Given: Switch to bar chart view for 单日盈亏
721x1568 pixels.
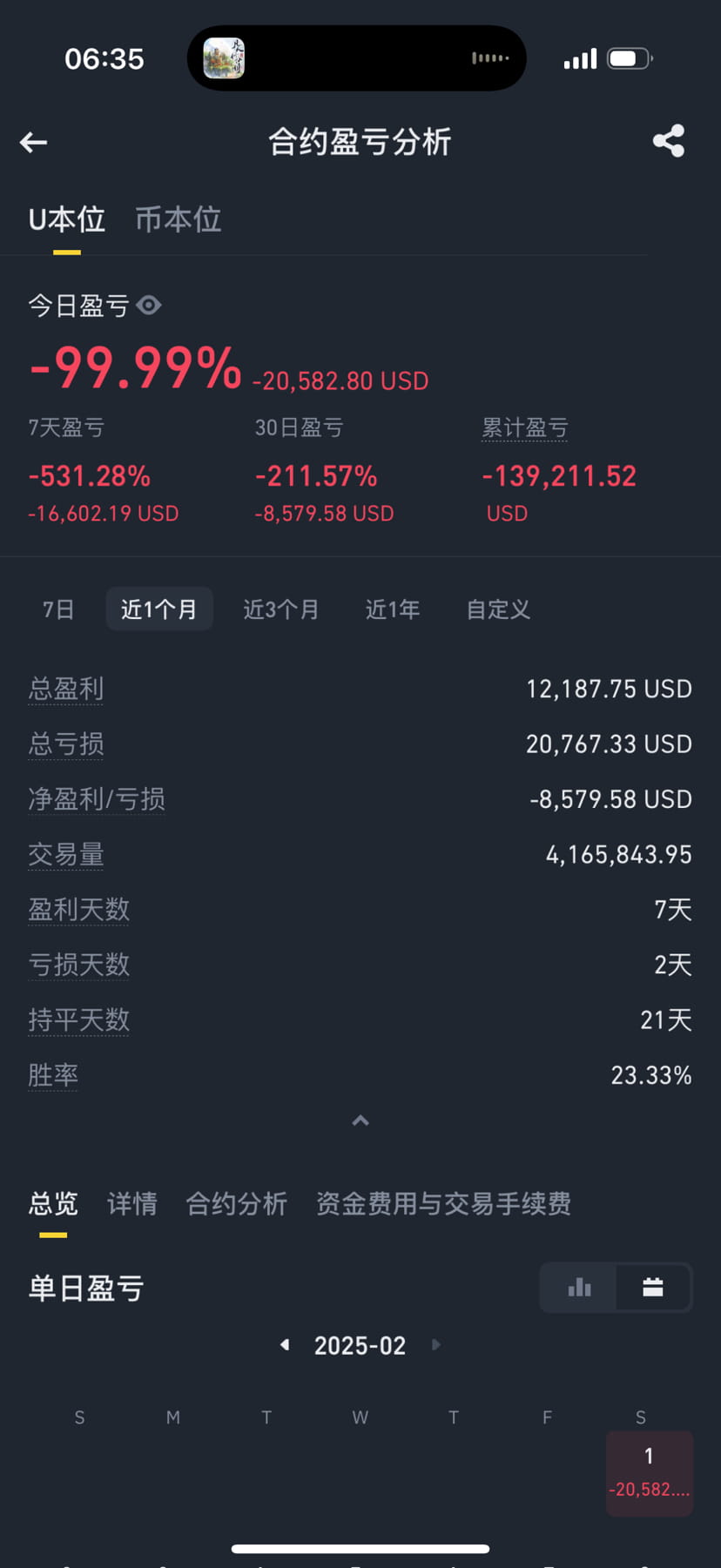Looking at the screenshot, I should pos(578,1287).
